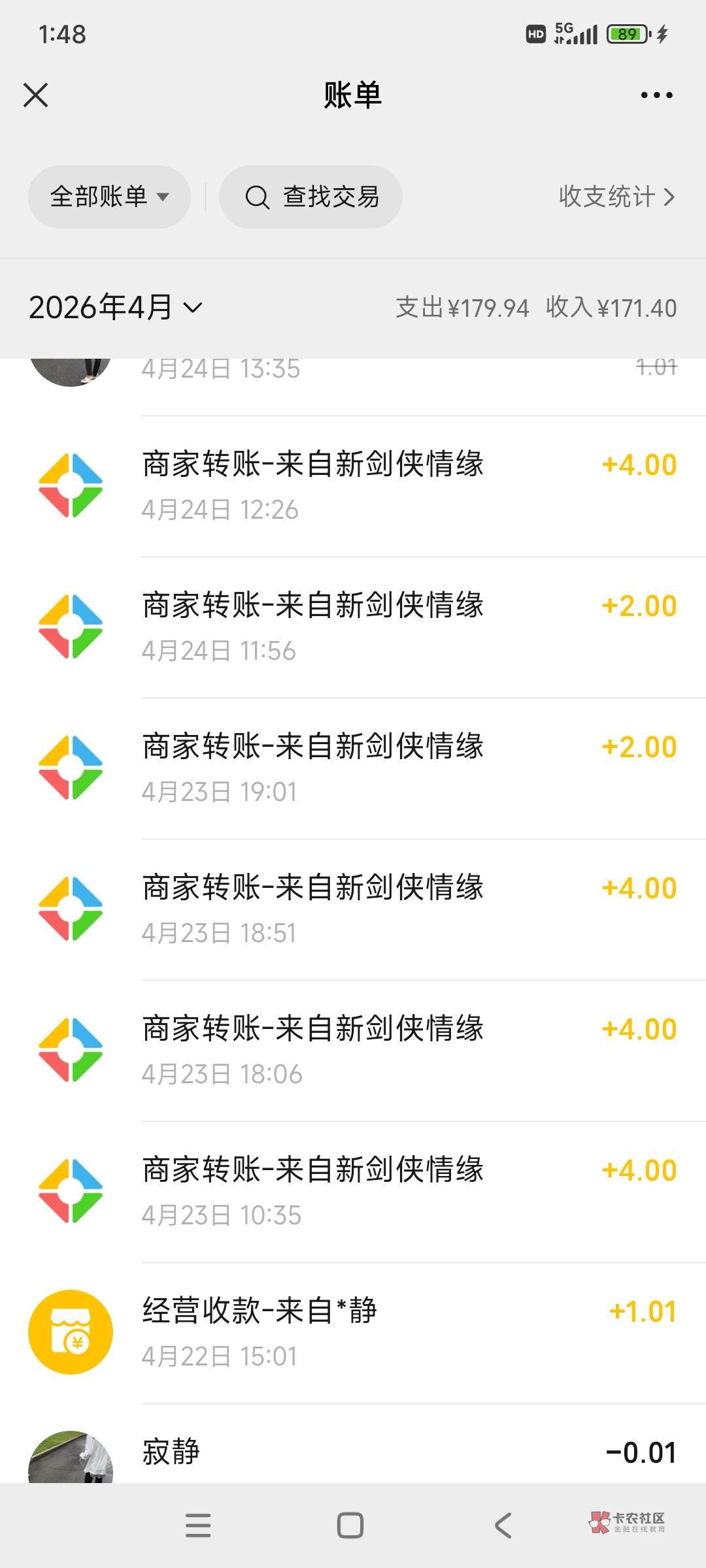
Task: Select the 4月23日 18:06 transaction
Action: pos(409,1051)
